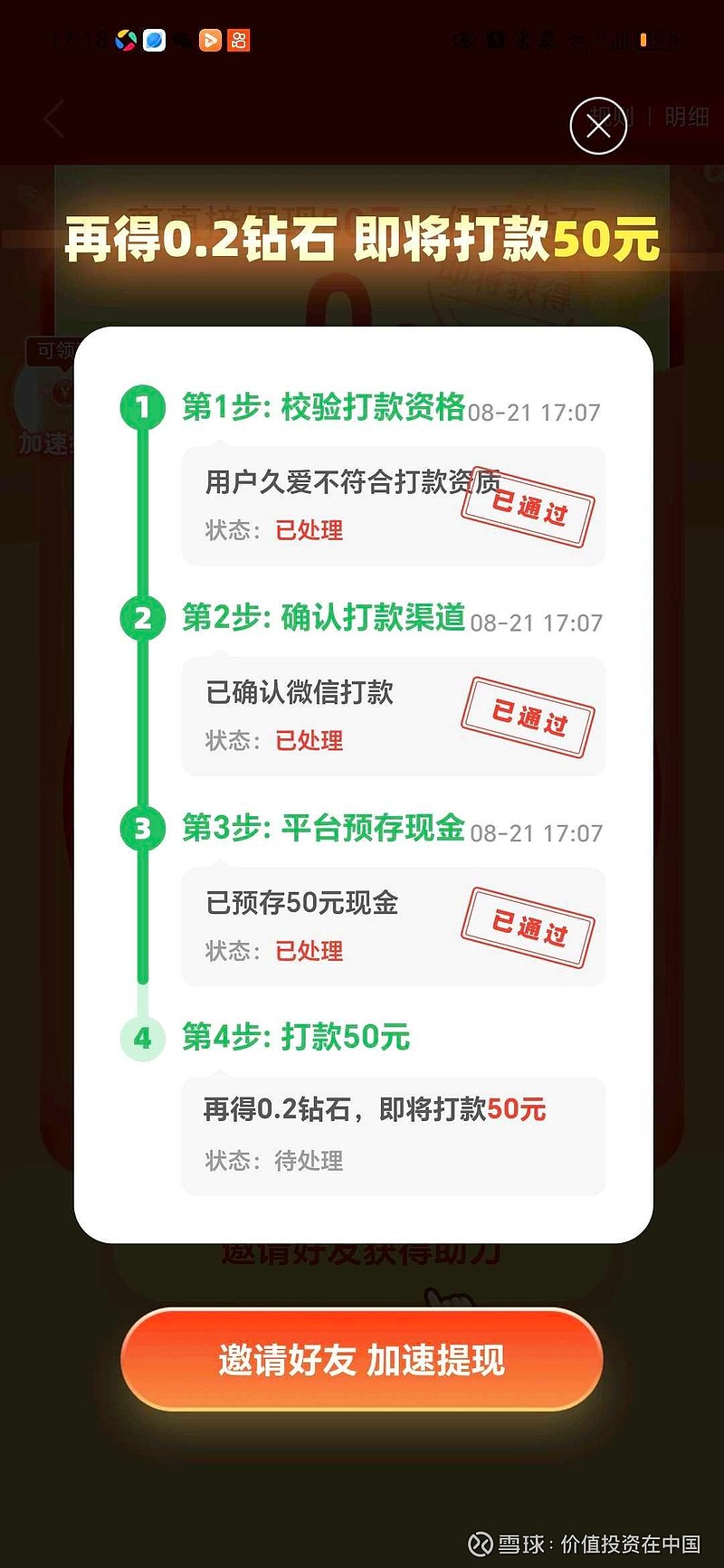Close the payout progress popup

[598, 126]
